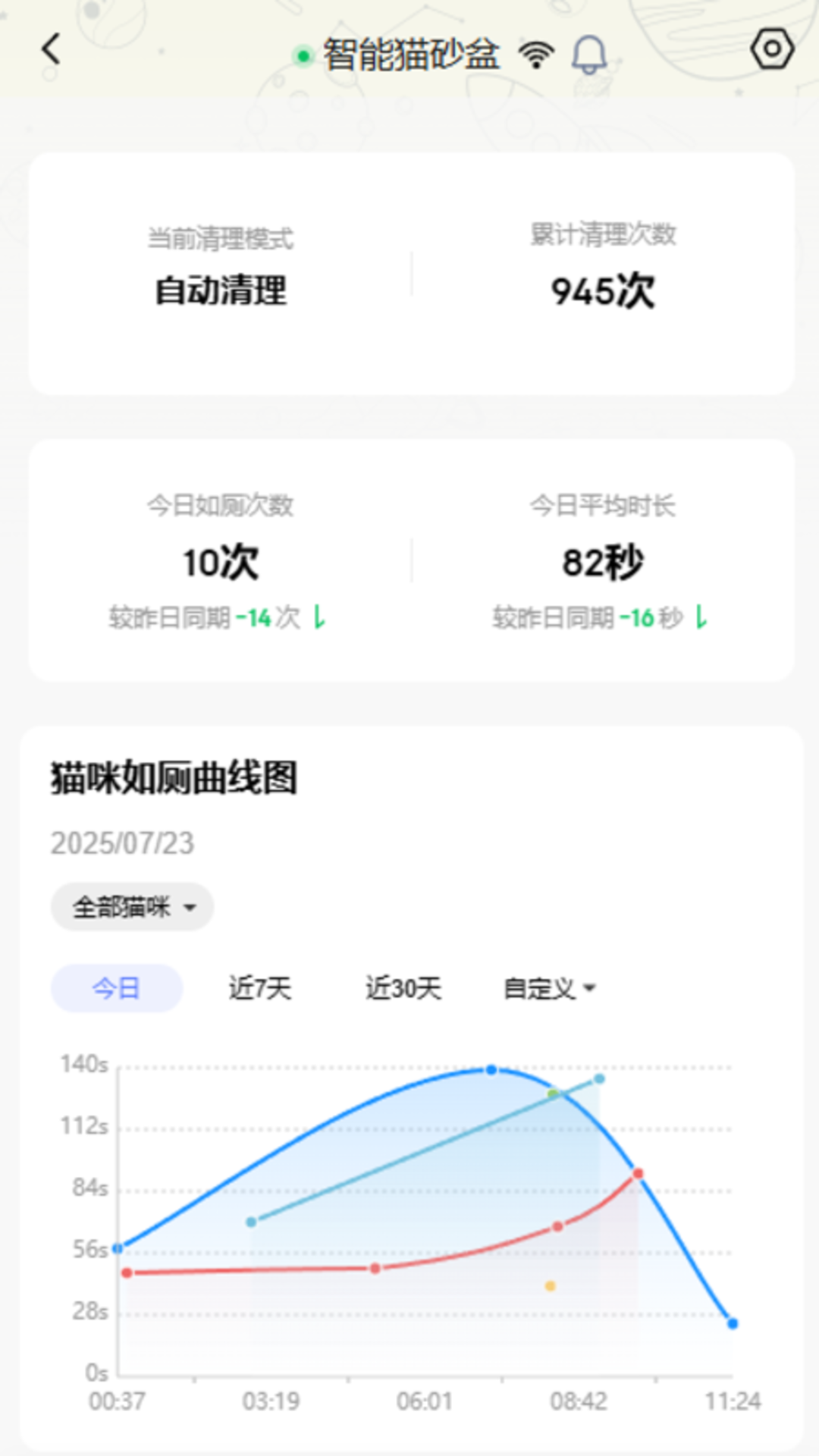819x1456 pixels.
Task: Tap the decrease arrow under 今日平均时长
Action: pyautogui.click(x=700, y=618)
